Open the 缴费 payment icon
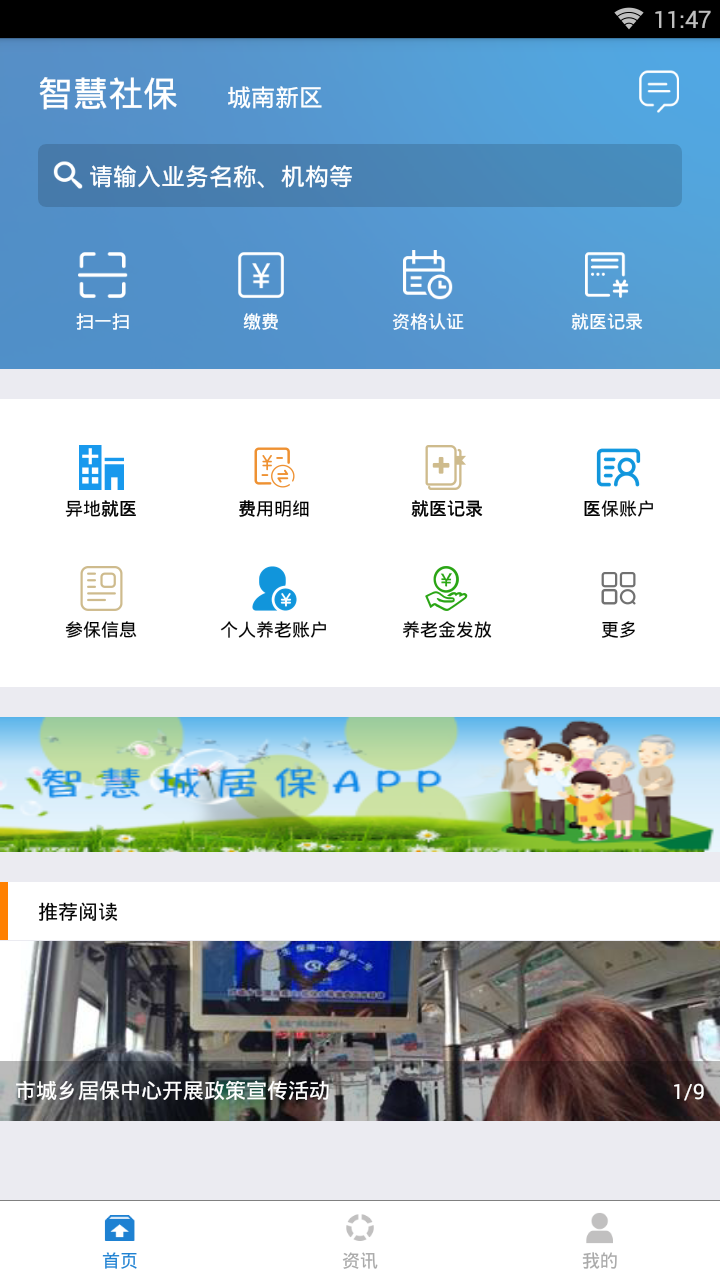Image resolution: width=720 pixels, height=1280 pixels. [x=260, y=287]
